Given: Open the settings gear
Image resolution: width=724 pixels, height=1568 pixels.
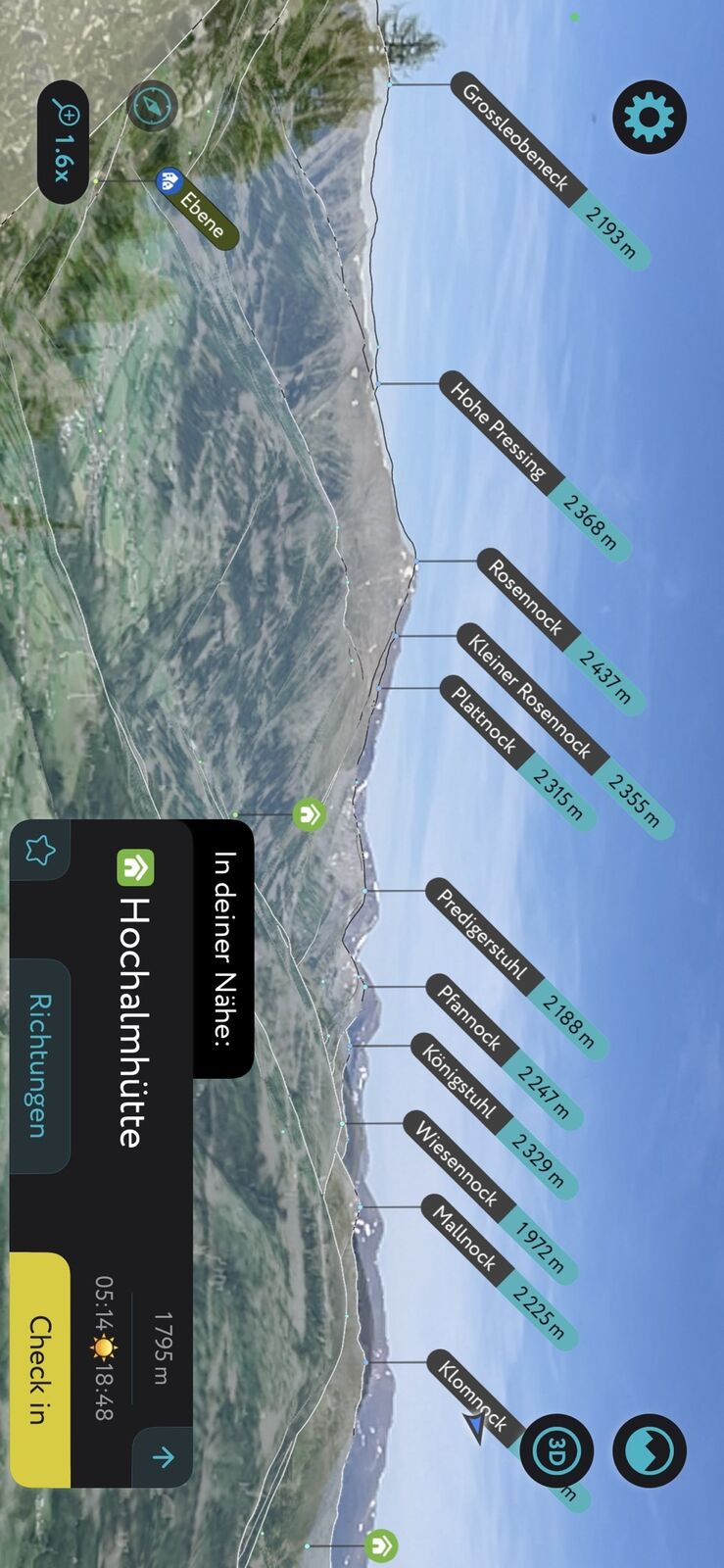Looking at the screenshot, I should pos(649,118).
